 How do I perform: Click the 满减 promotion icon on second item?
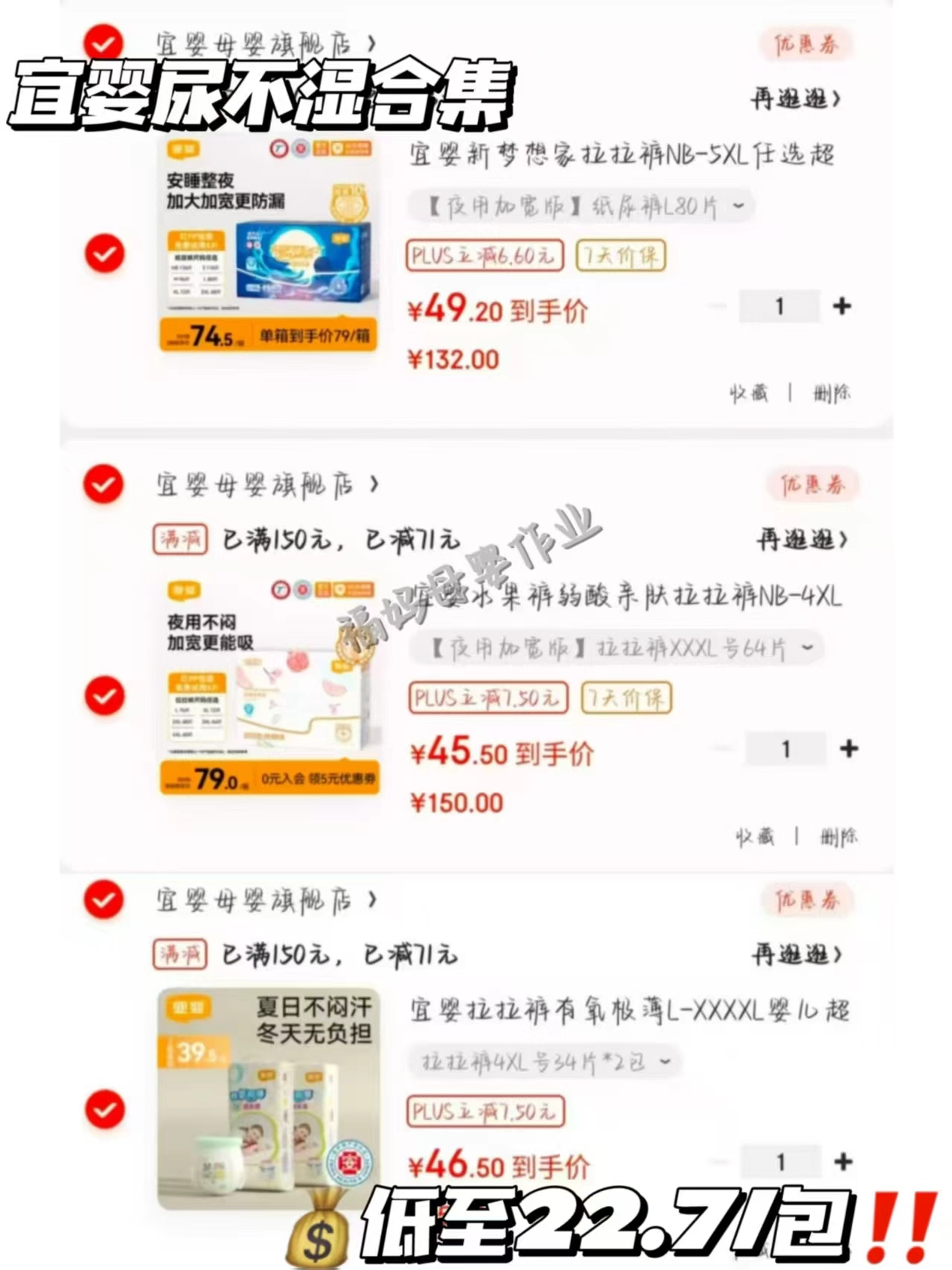(181, 540)
